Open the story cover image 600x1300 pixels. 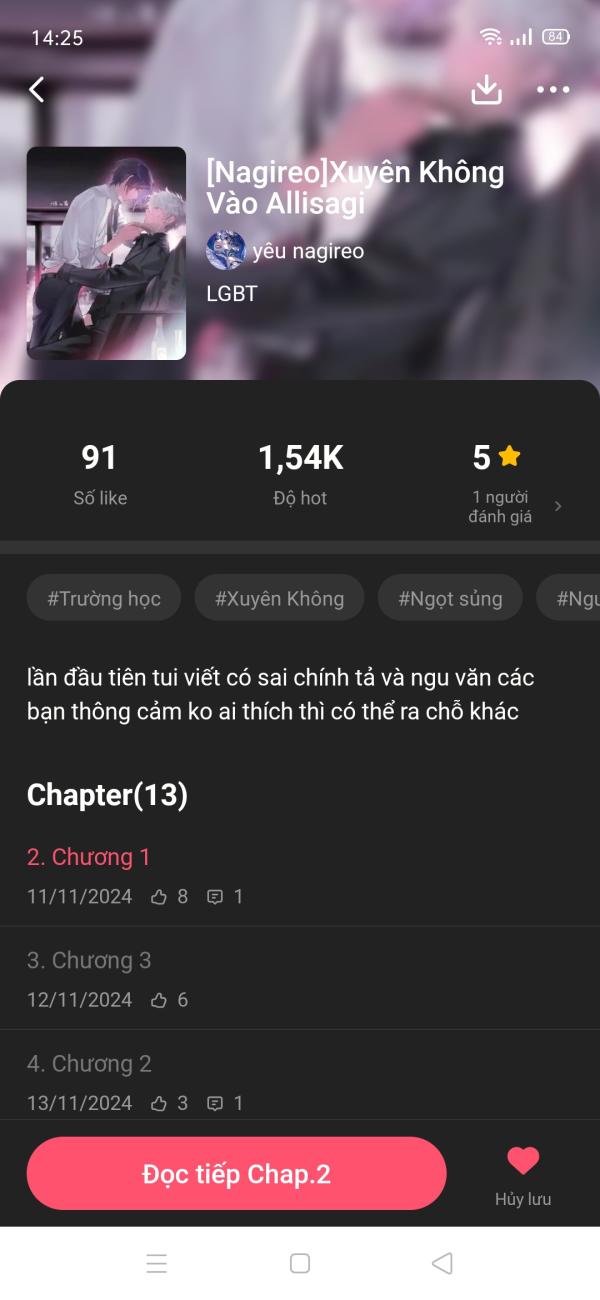[106, 253]
